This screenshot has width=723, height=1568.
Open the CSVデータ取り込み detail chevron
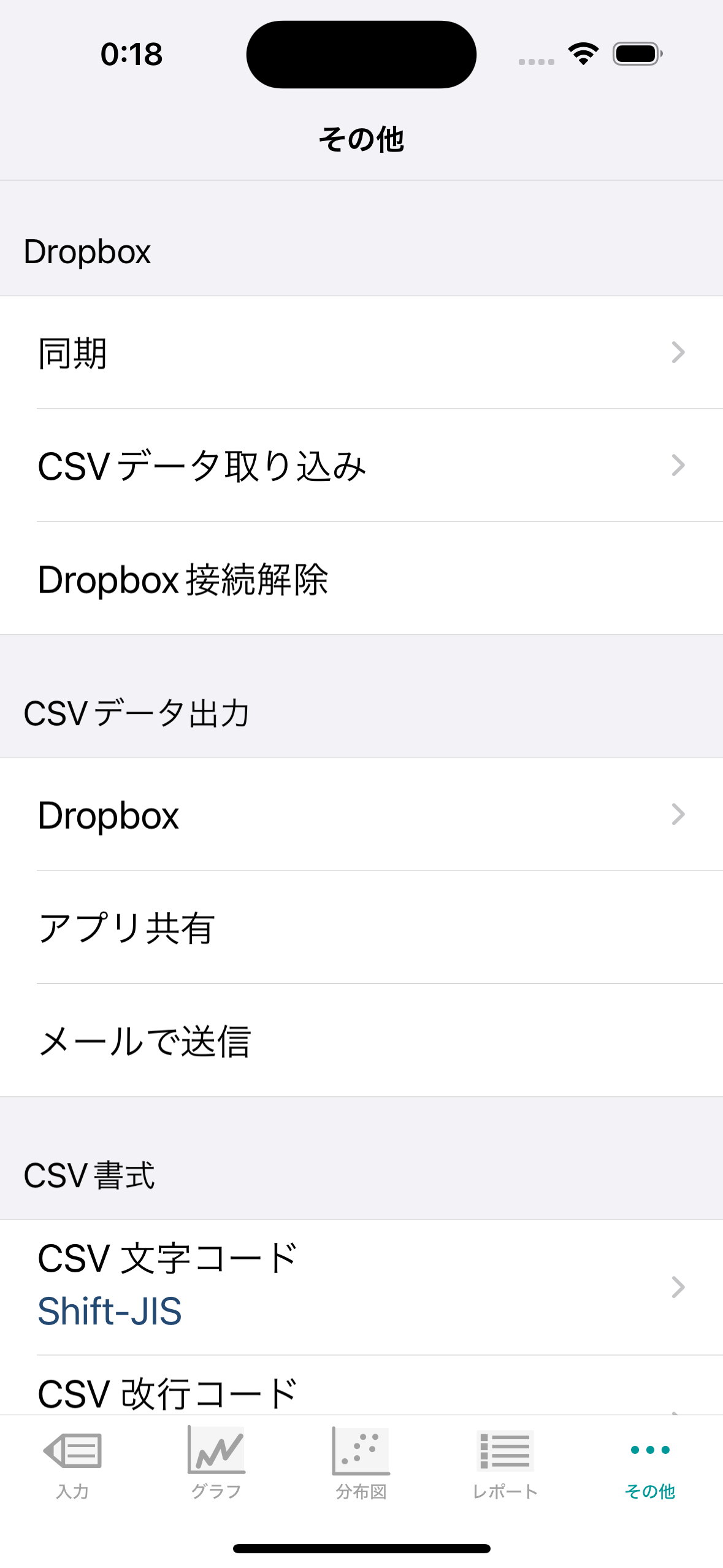677,464
